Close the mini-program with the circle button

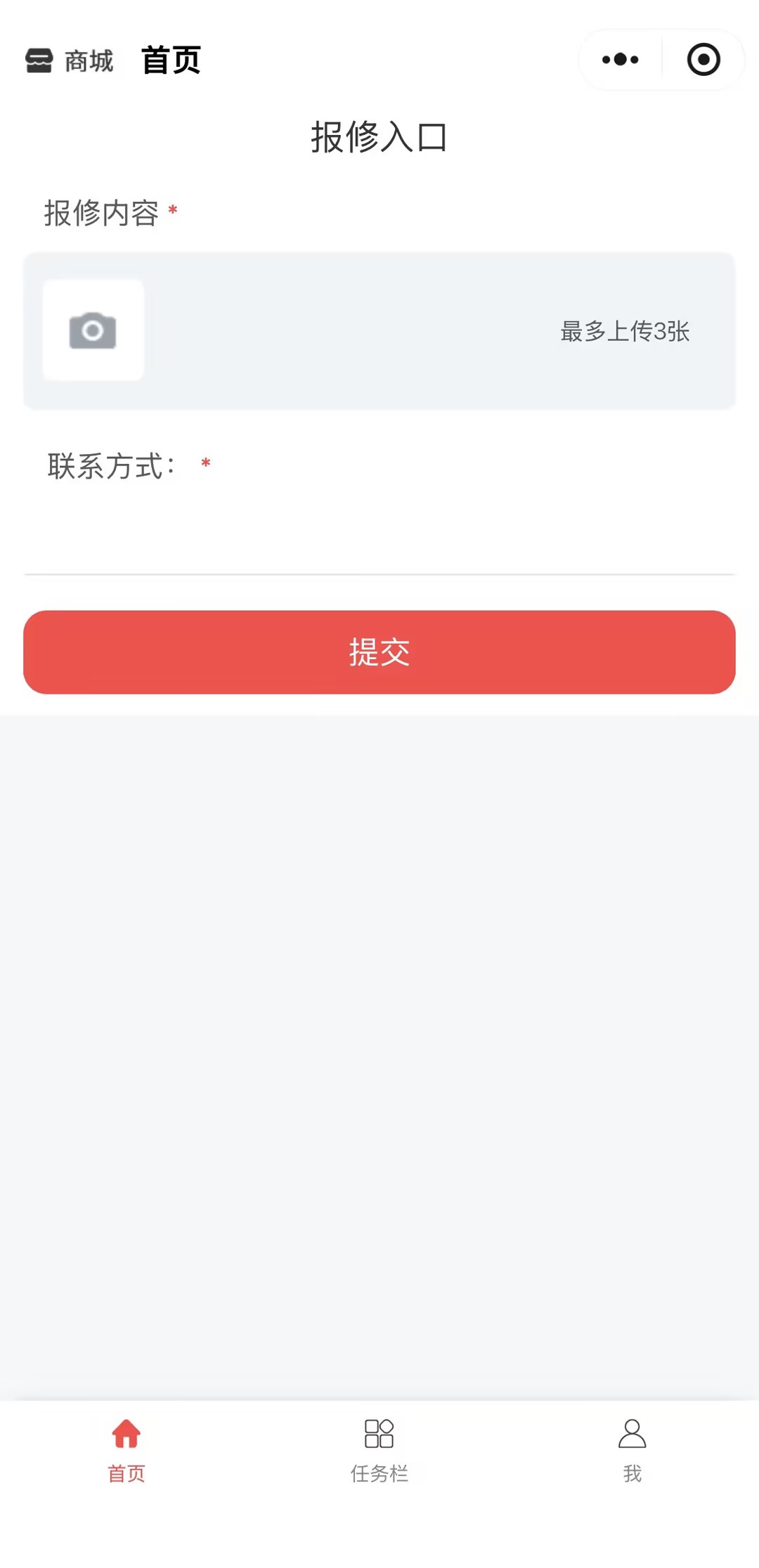[x=703, y=60]
